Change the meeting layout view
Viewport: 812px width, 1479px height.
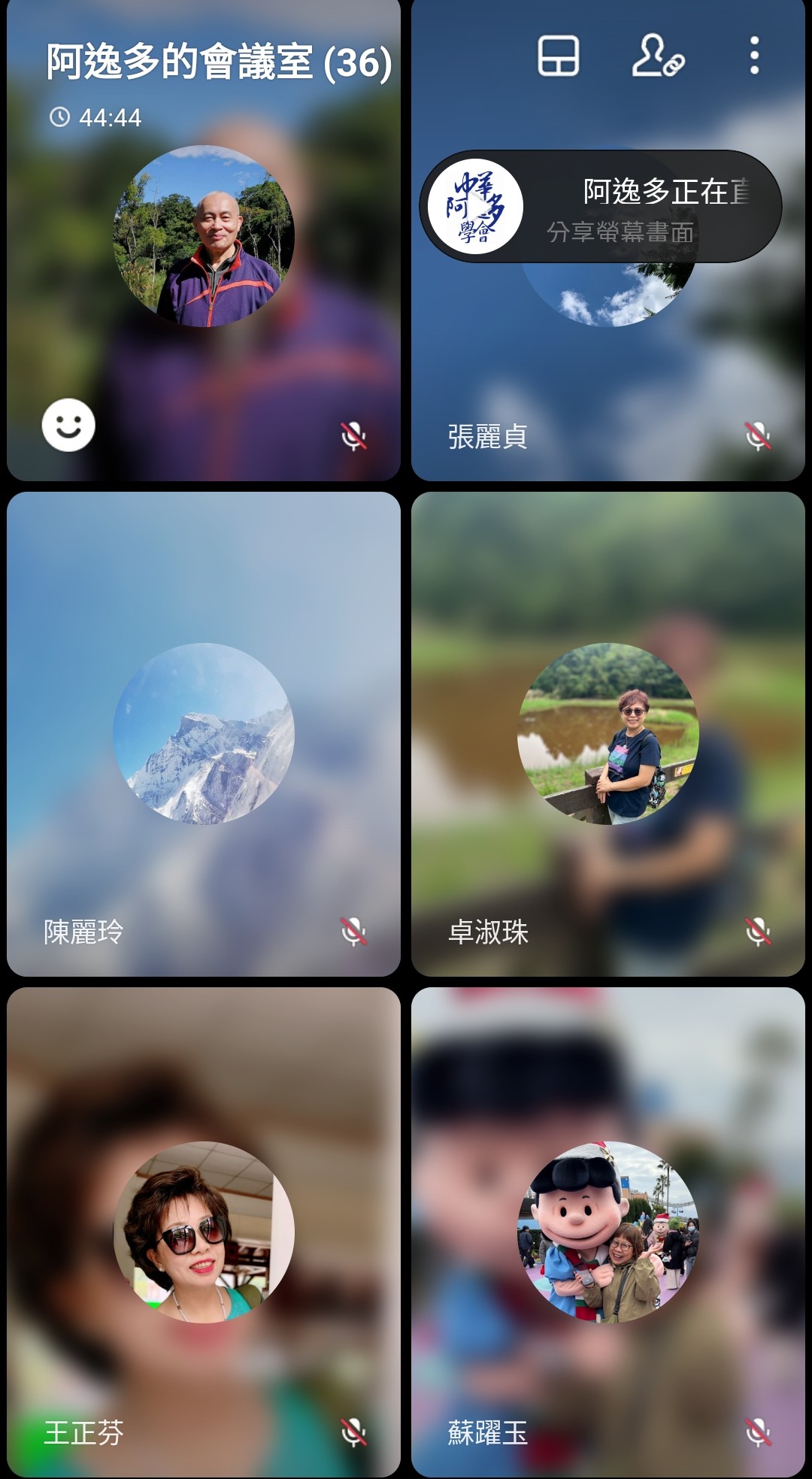click(558, 56)
